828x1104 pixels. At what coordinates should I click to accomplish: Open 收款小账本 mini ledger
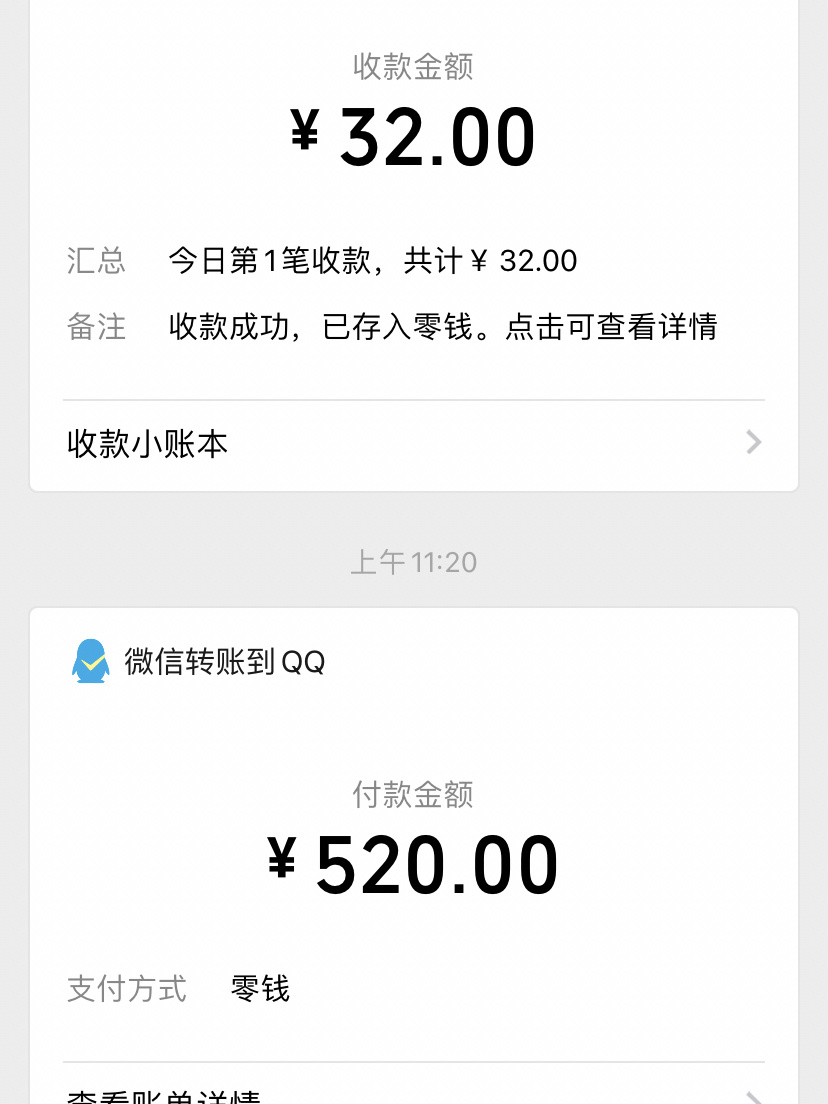(146, 442)
